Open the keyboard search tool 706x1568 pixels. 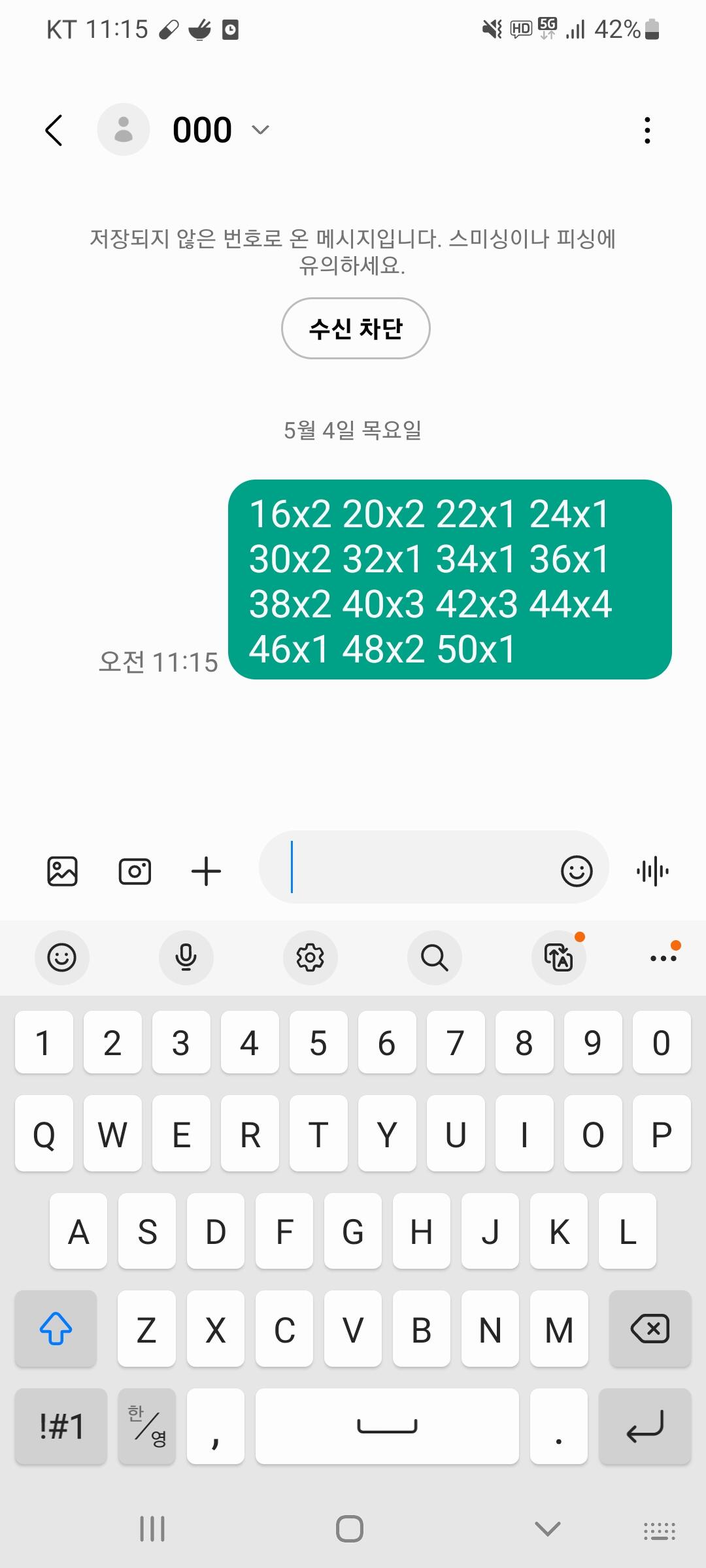[435, 958]
